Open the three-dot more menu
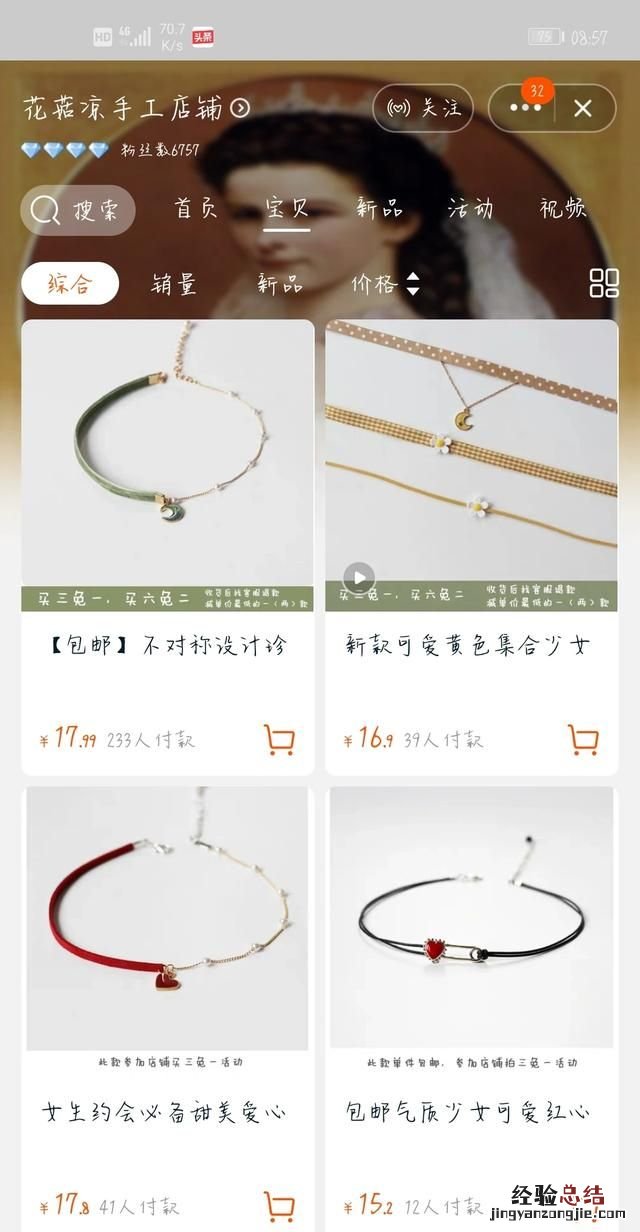The height and width of the screenshot is (1232, 640). (524, 108)
